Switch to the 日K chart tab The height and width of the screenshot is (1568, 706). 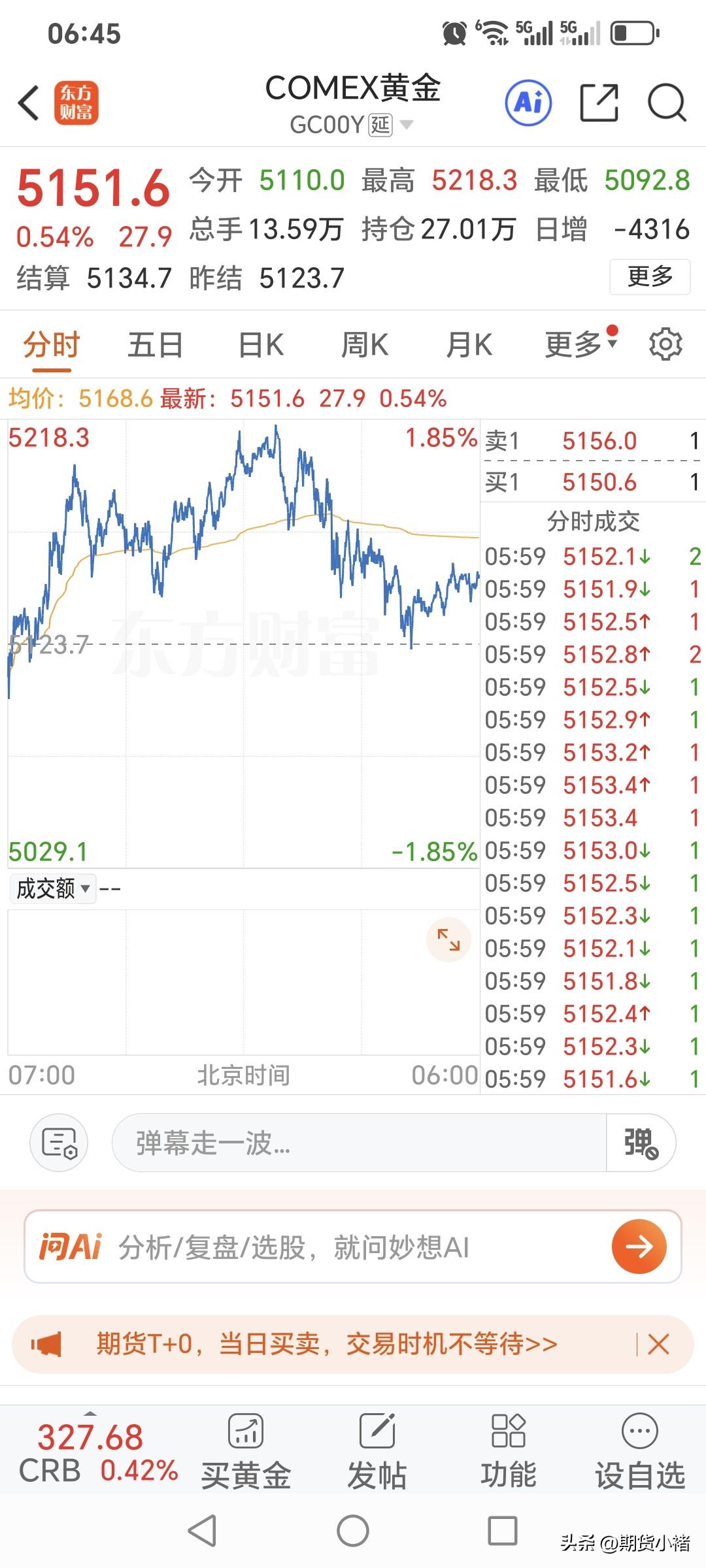click(260, 344)
